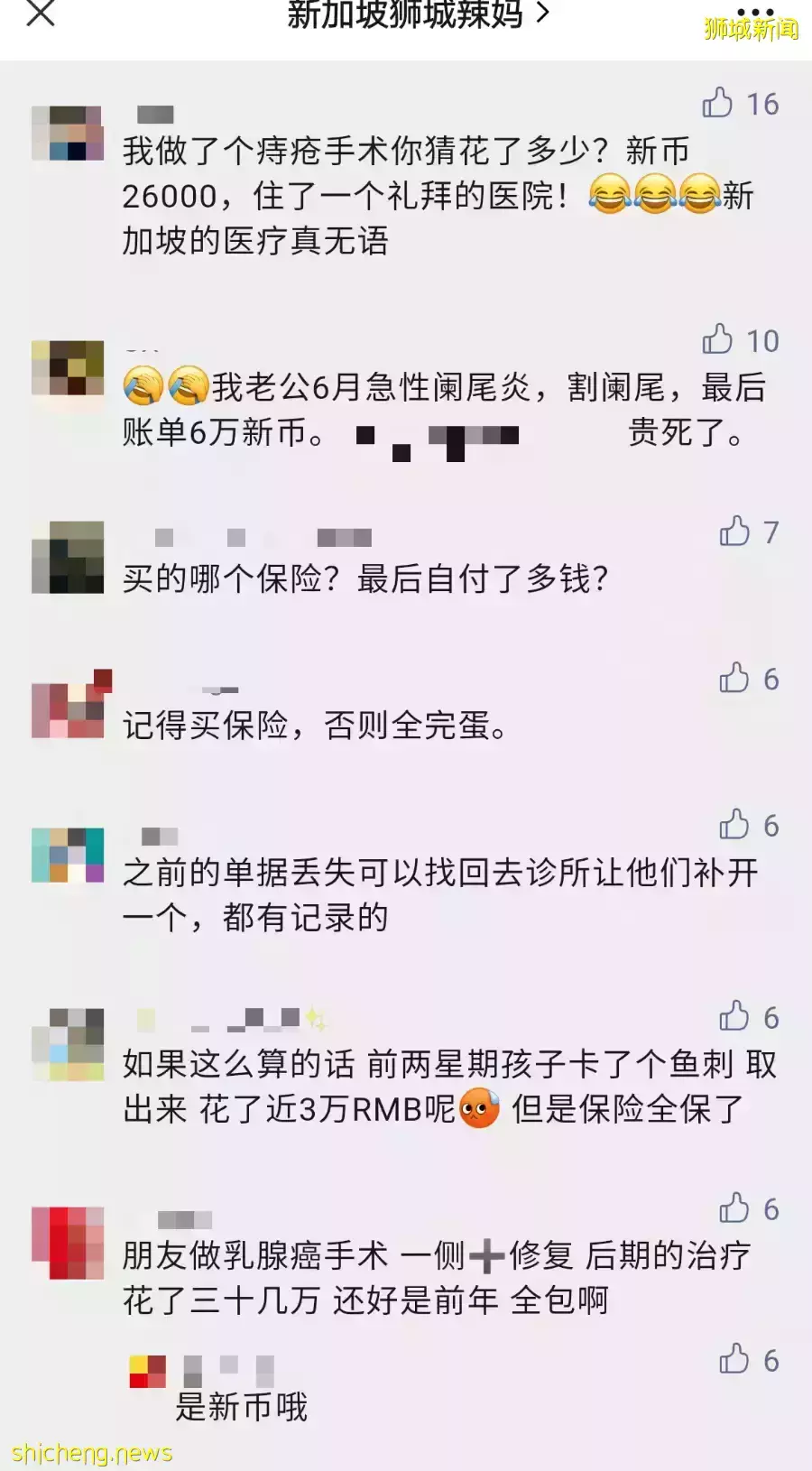Open the three-dot overflow menu
Image resolution: width=812 pixels, height=1471 pixels.
coord(755,13)
